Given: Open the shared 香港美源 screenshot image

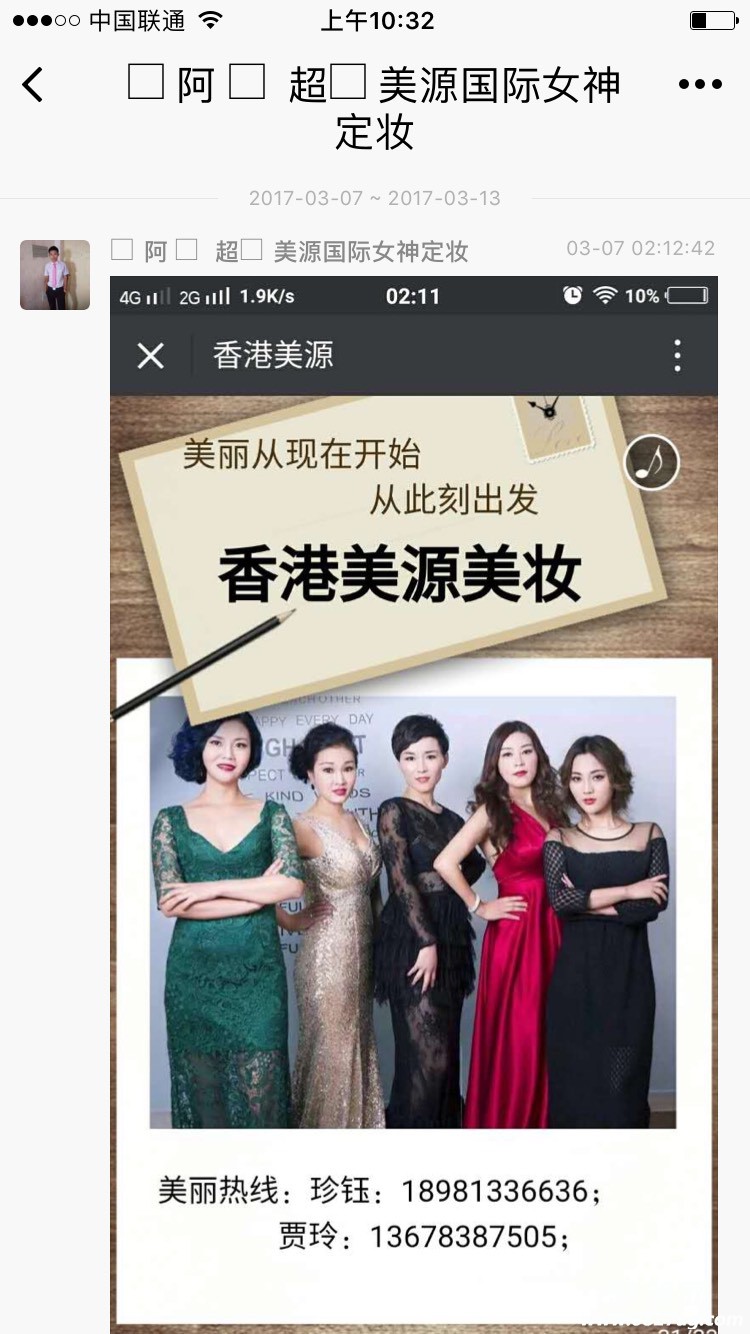Looking at the screenshot, I should [414, 800].
